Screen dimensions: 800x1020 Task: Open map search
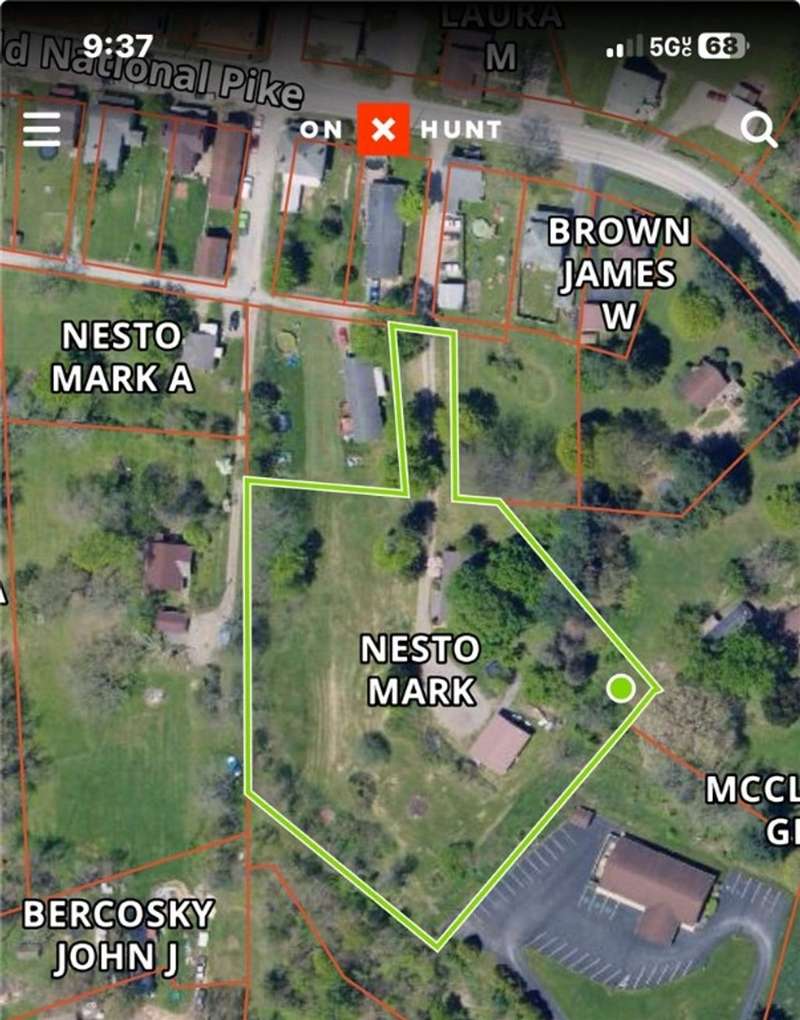tap(758, 129)
